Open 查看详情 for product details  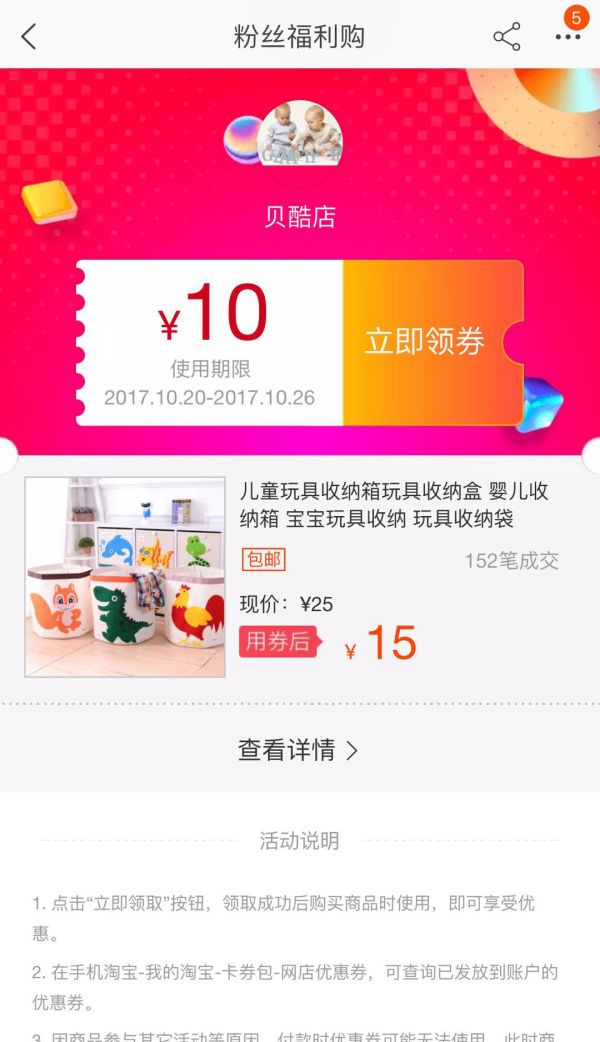[298, 750]
